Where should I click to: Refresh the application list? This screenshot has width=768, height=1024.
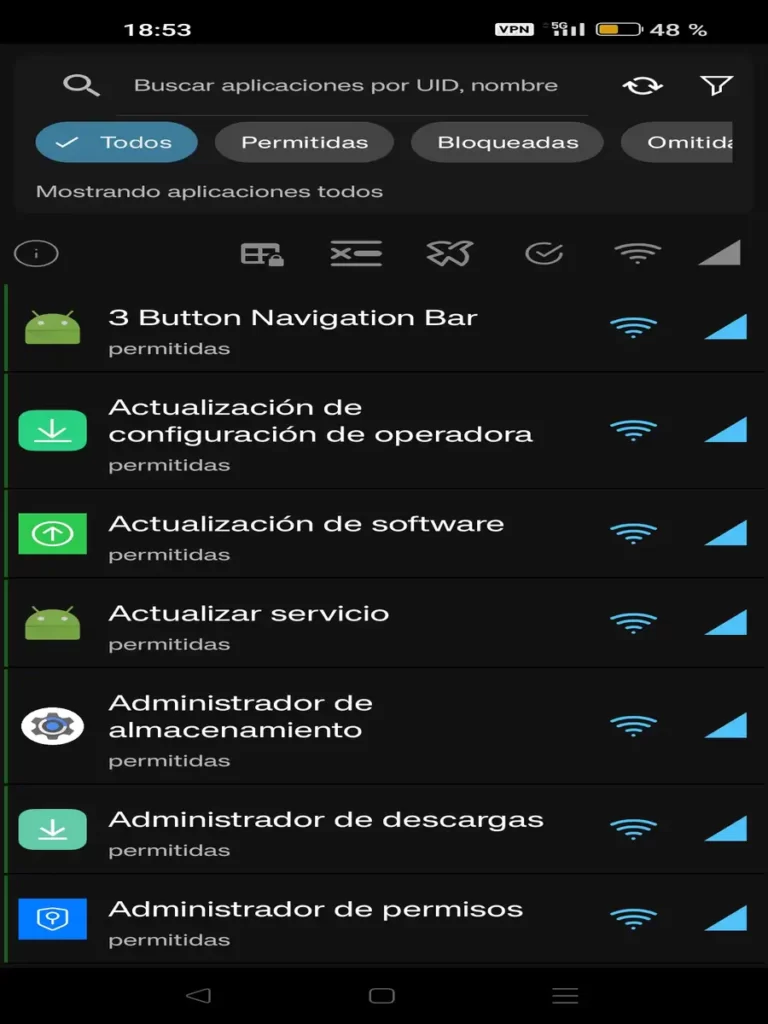point(642,85)
